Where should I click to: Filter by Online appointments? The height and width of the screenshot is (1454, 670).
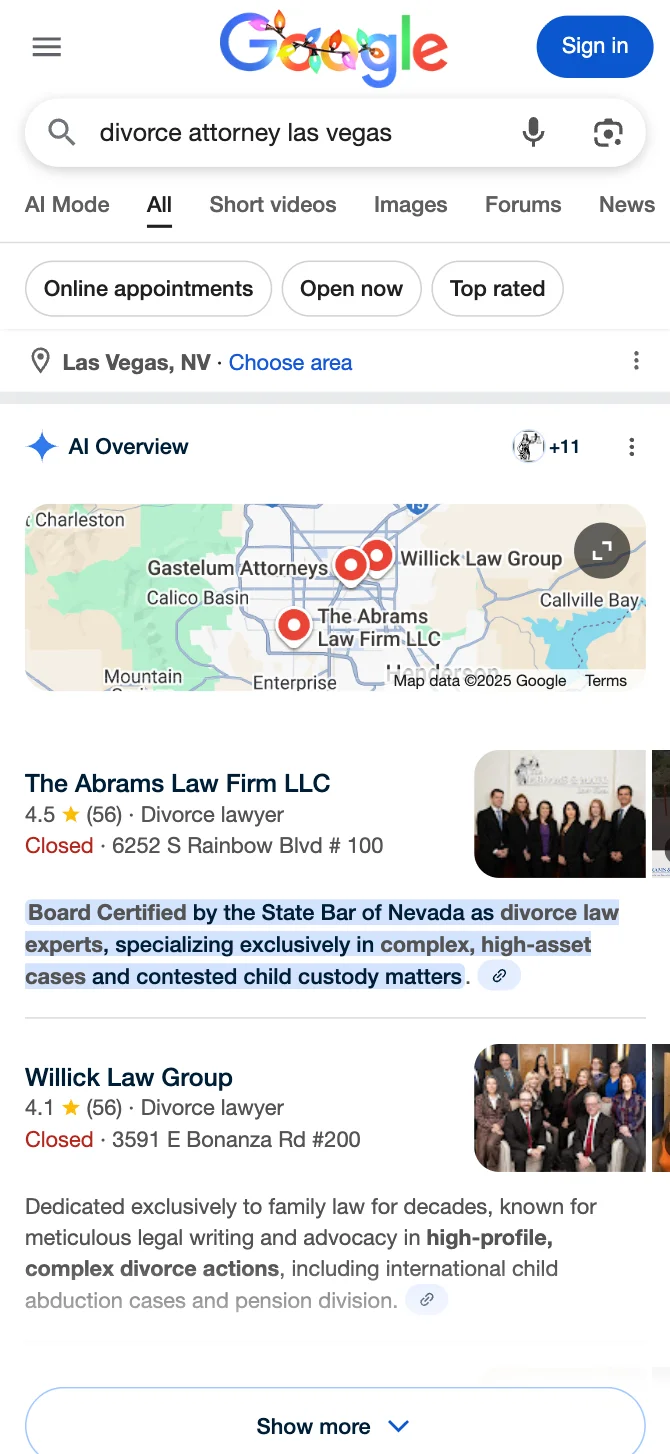click(x=148, y=289)
